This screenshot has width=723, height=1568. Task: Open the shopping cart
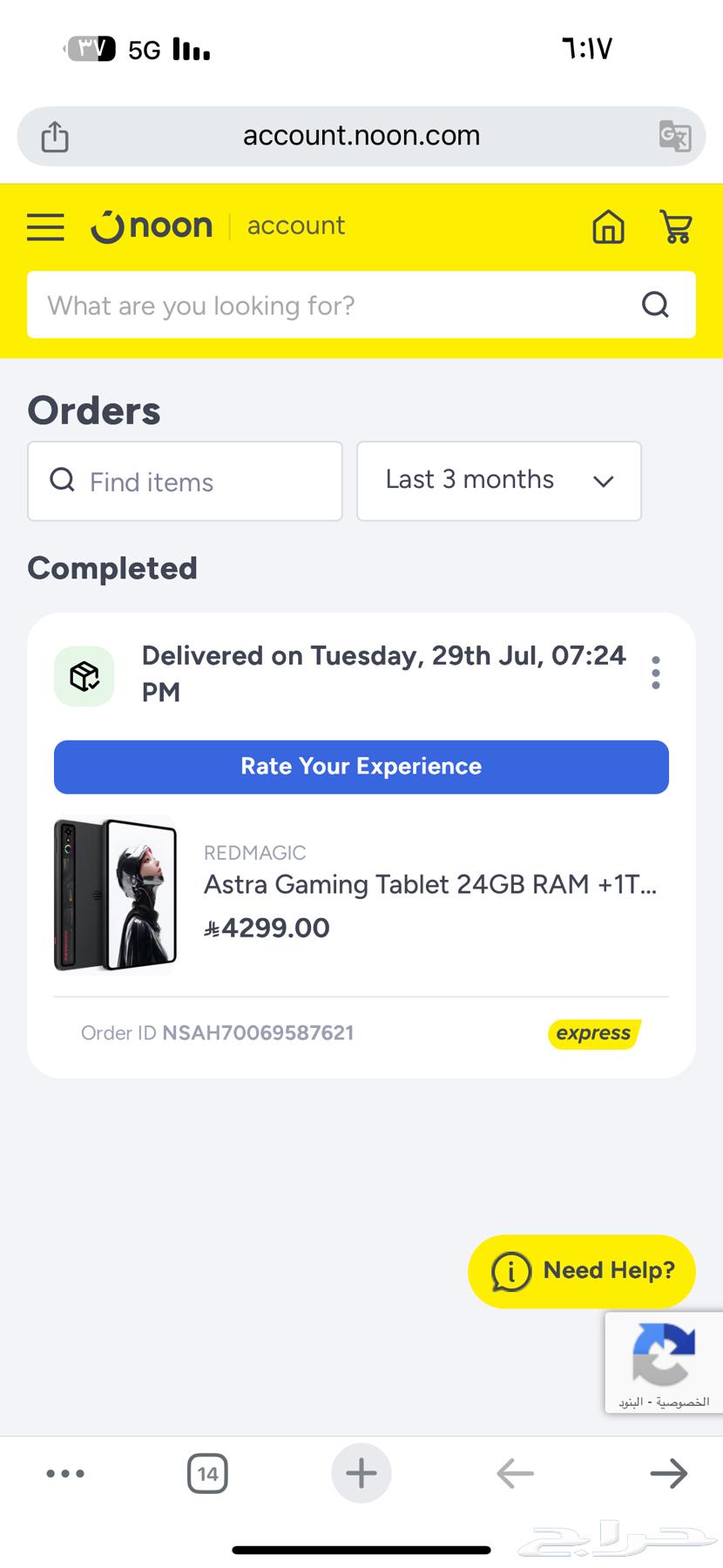676,226
